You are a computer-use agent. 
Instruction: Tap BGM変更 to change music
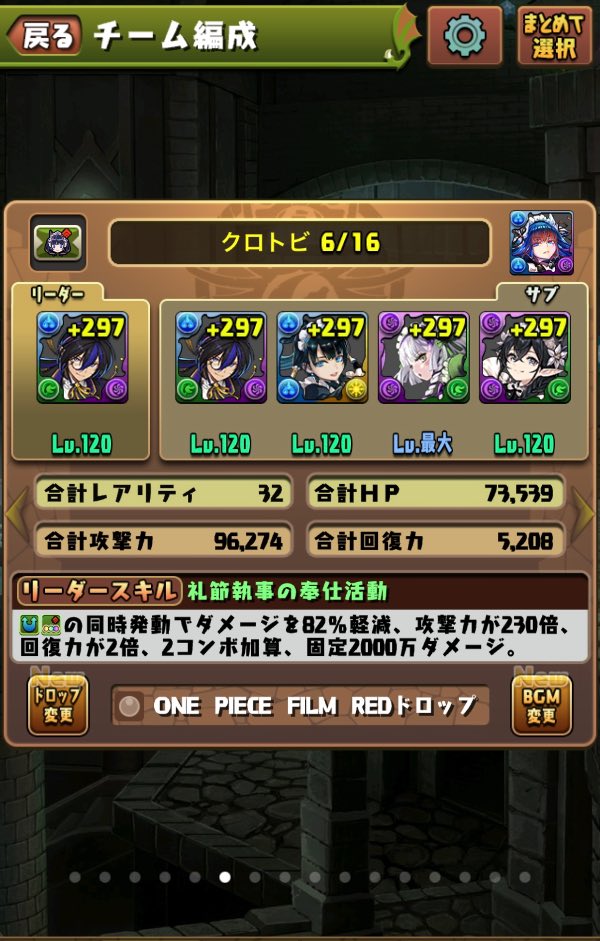(541, 705)
